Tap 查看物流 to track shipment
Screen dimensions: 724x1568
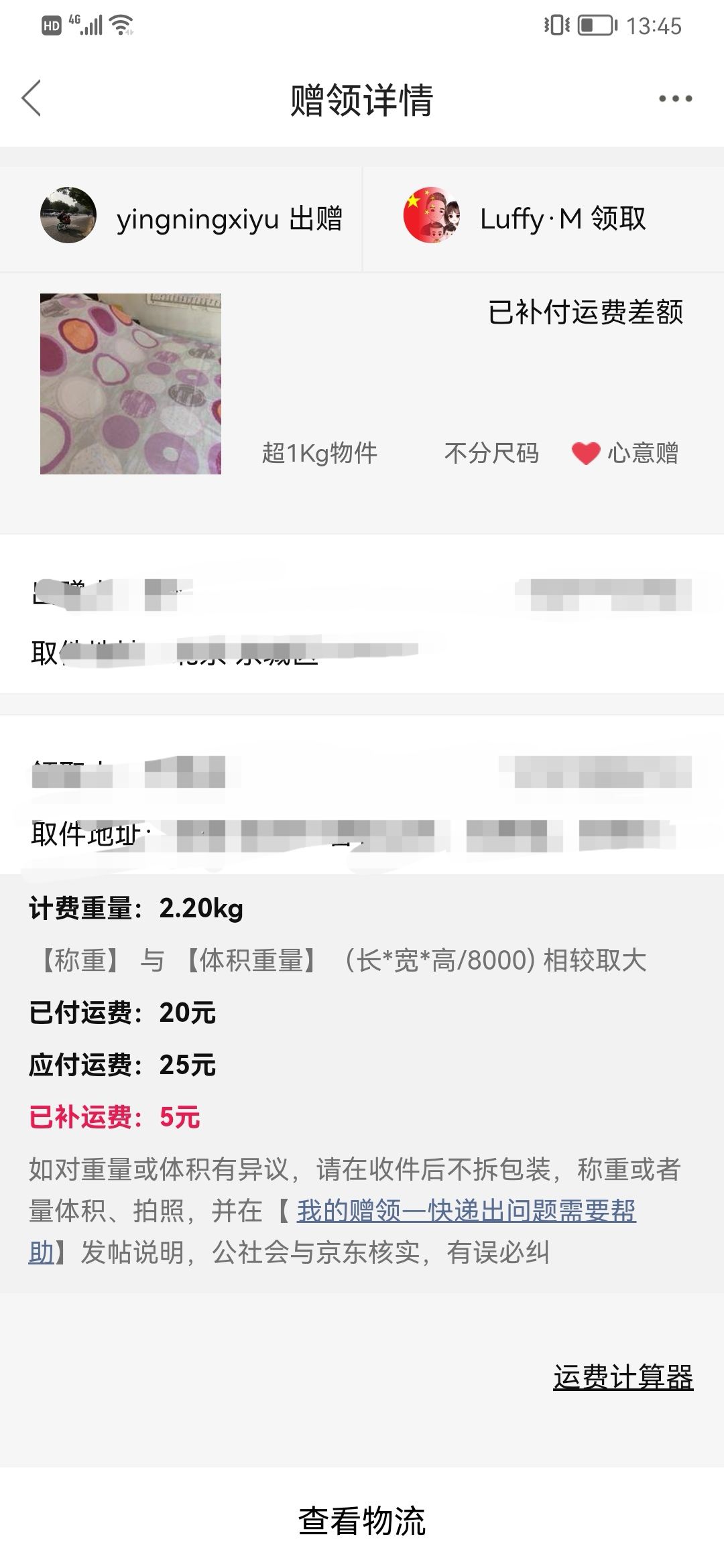tap(362, 1520)
